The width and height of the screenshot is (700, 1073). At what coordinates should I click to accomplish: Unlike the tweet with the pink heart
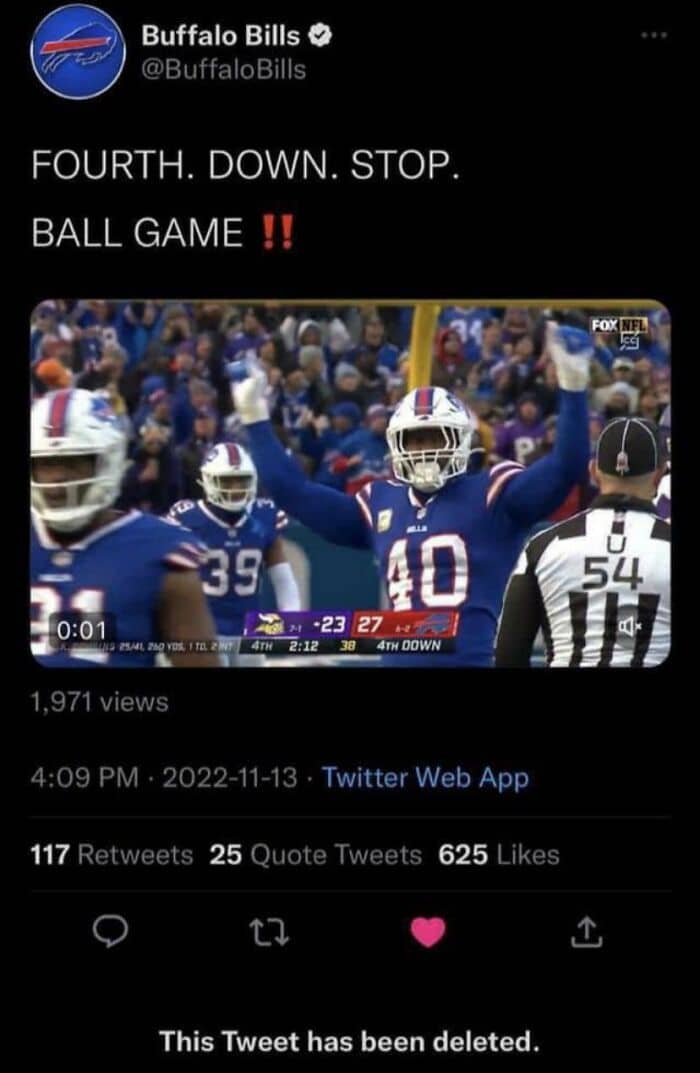(x=428, y=931)
